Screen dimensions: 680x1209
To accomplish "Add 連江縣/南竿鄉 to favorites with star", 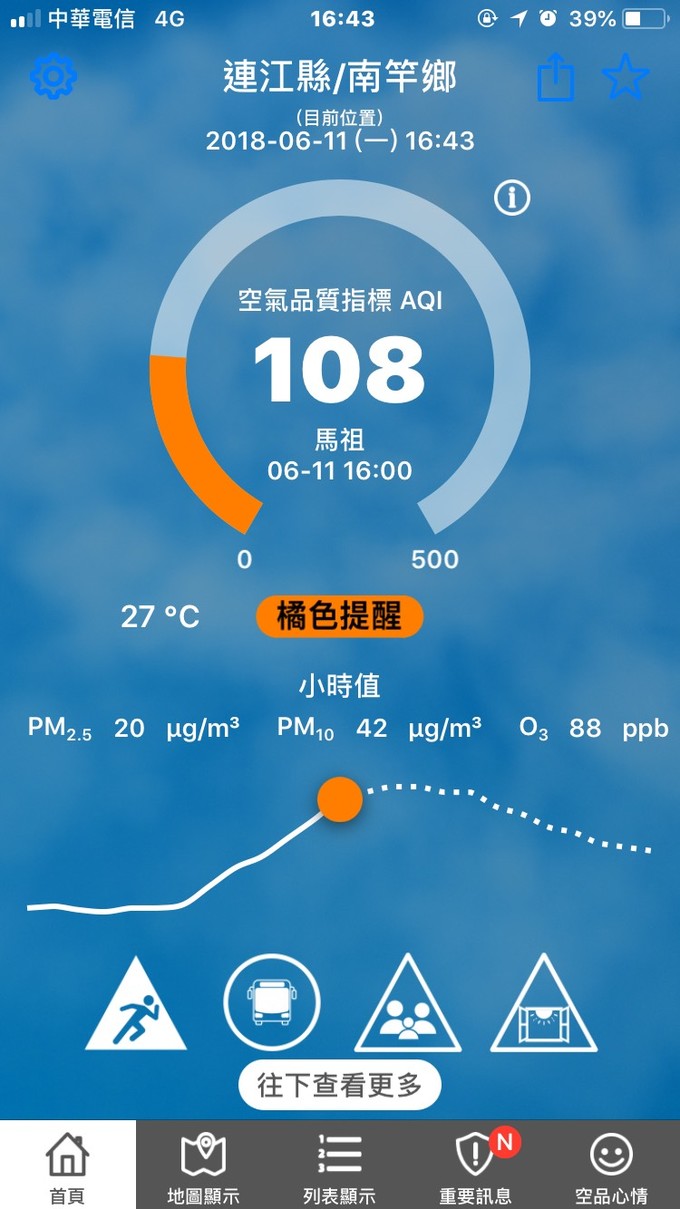I will pyautogui.click(x=626, y=77).
